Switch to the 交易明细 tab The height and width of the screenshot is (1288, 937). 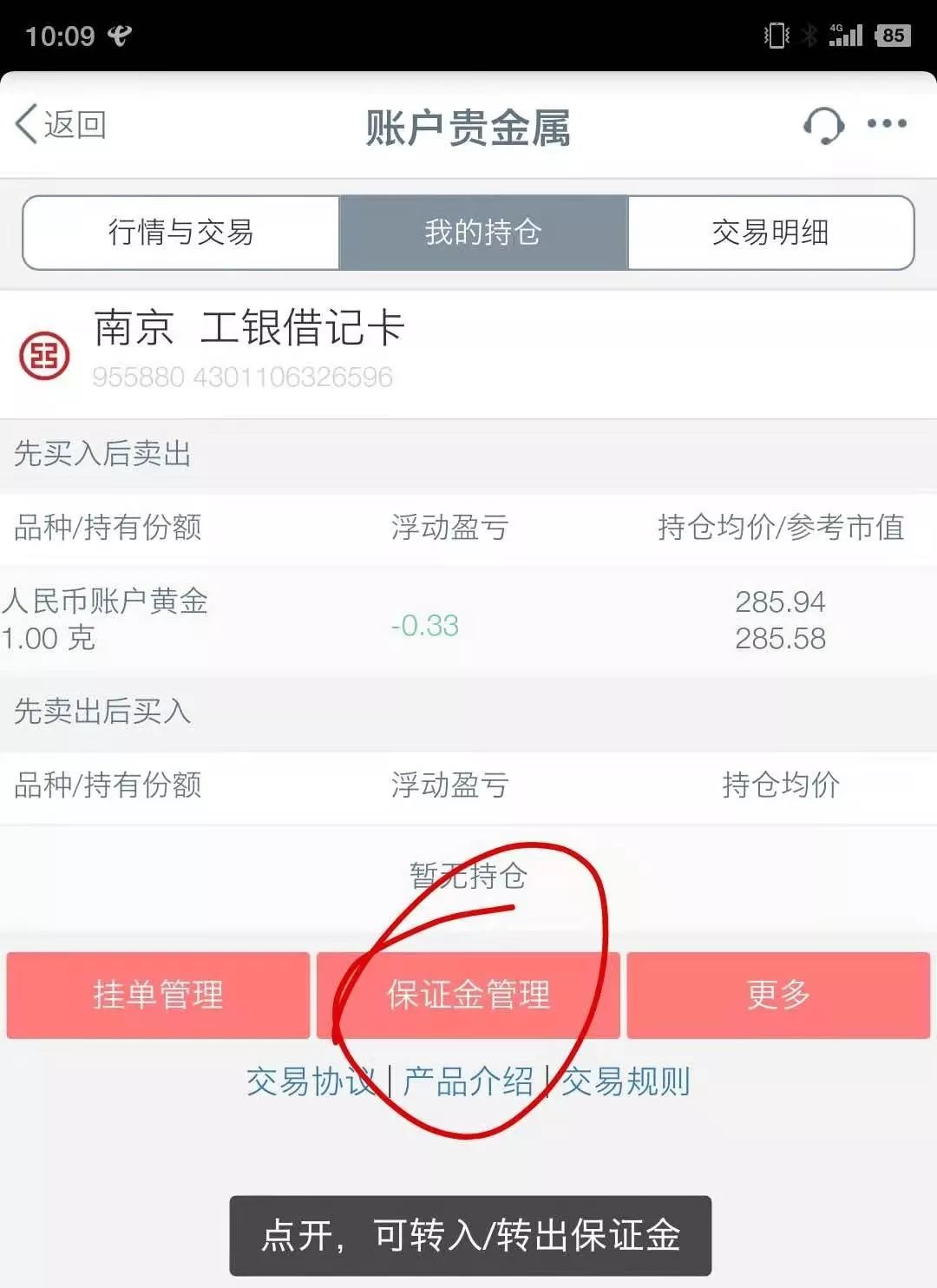coord(770,233)
